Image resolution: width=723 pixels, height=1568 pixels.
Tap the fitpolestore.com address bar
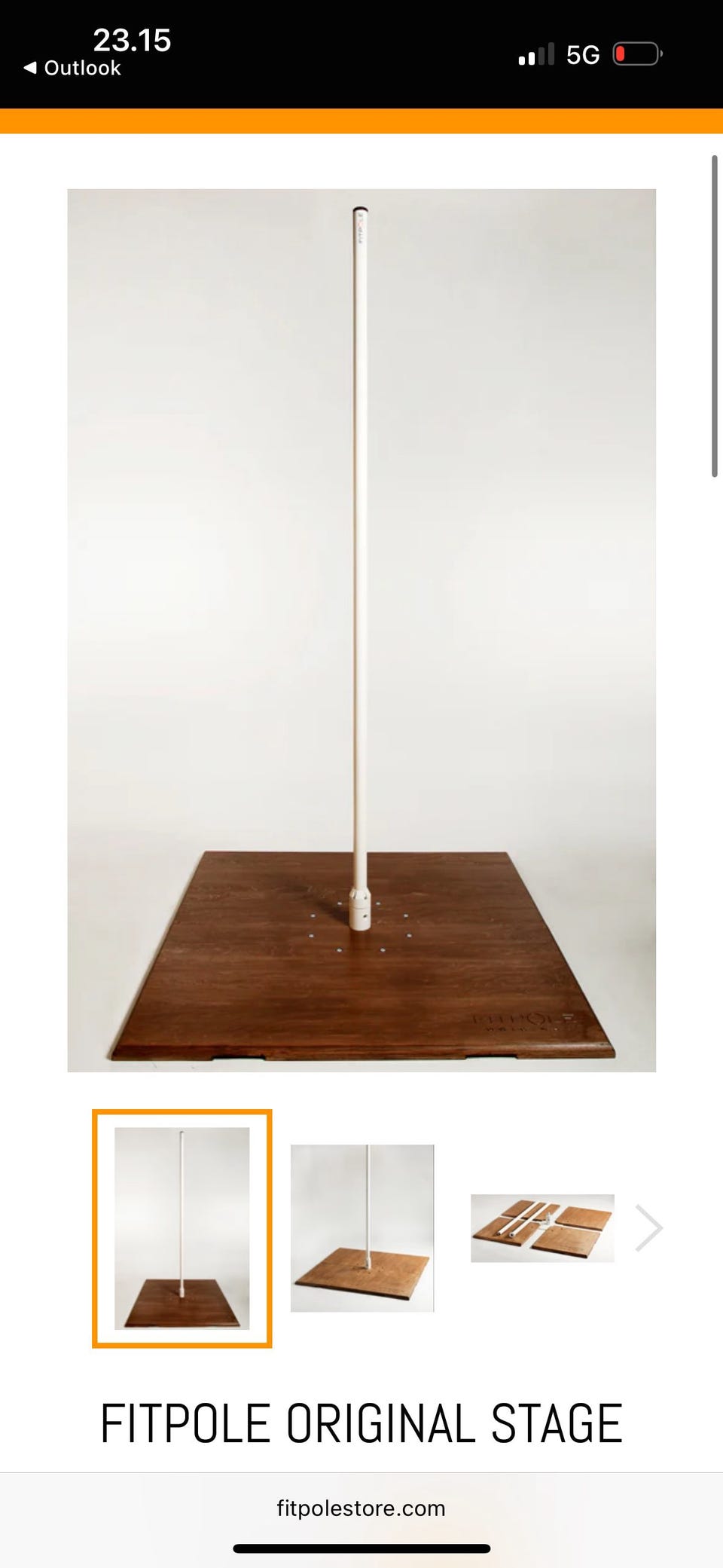click(x=361, y=1508)
